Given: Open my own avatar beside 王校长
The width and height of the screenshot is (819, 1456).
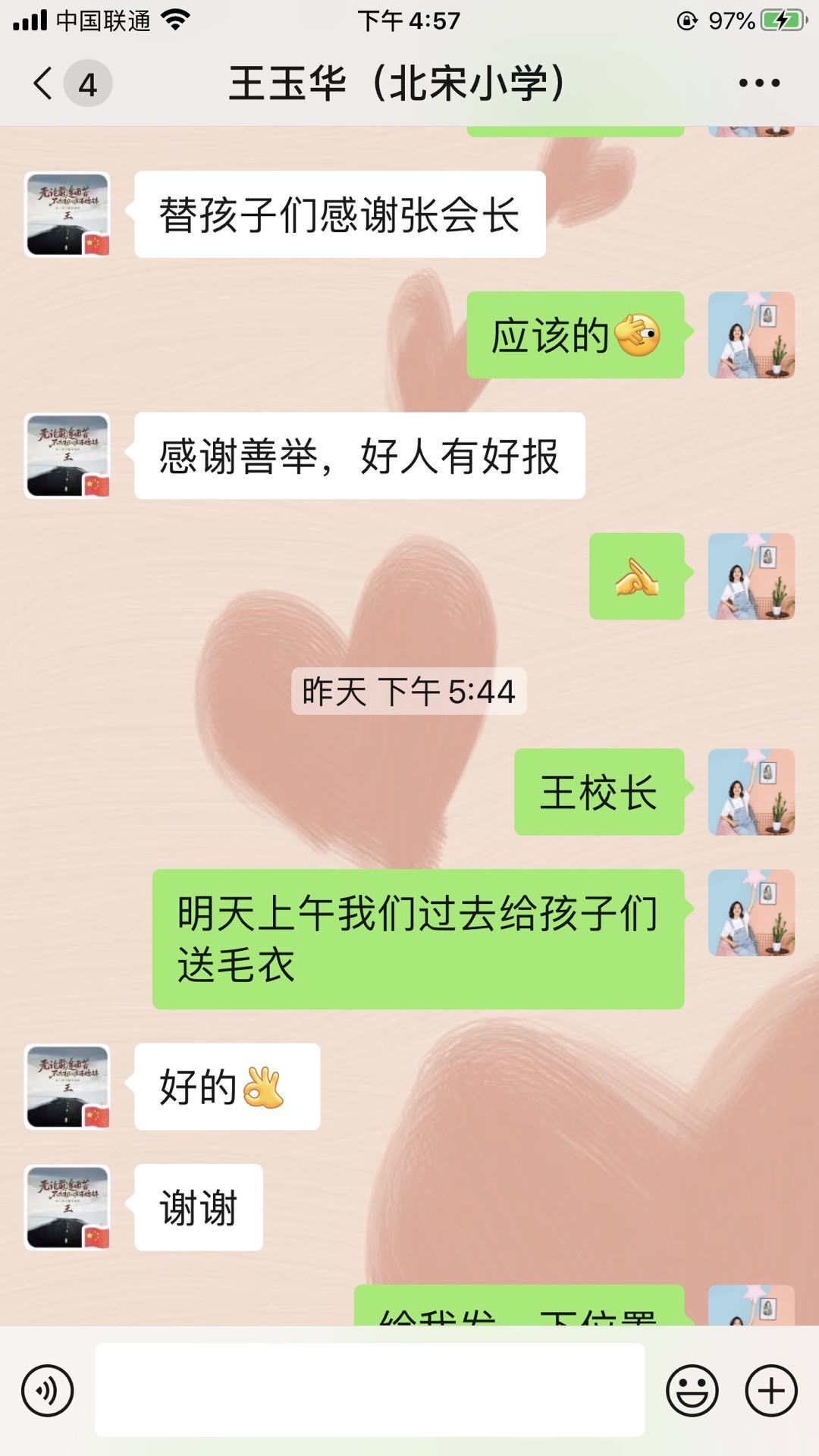Looking at the screenshot, I should [x=752, y=792].
